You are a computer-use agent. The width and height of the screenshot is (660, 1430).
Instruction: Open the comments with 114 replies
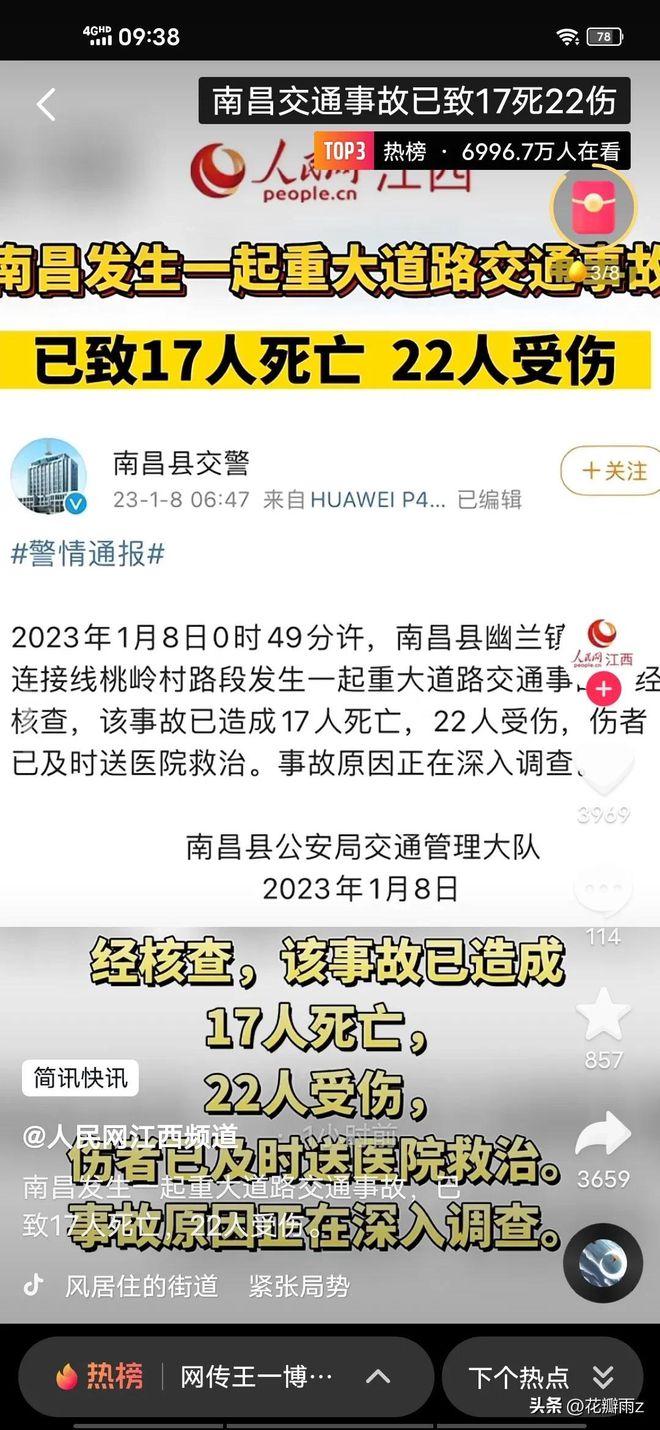604,895
